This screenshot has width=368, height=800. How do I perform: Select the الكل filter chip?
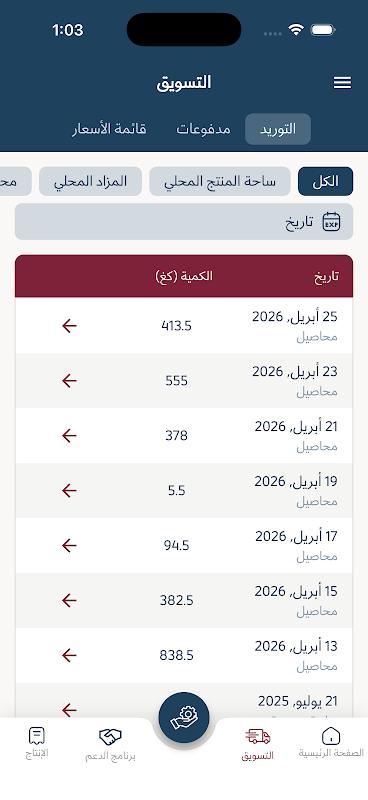(325, 181)
